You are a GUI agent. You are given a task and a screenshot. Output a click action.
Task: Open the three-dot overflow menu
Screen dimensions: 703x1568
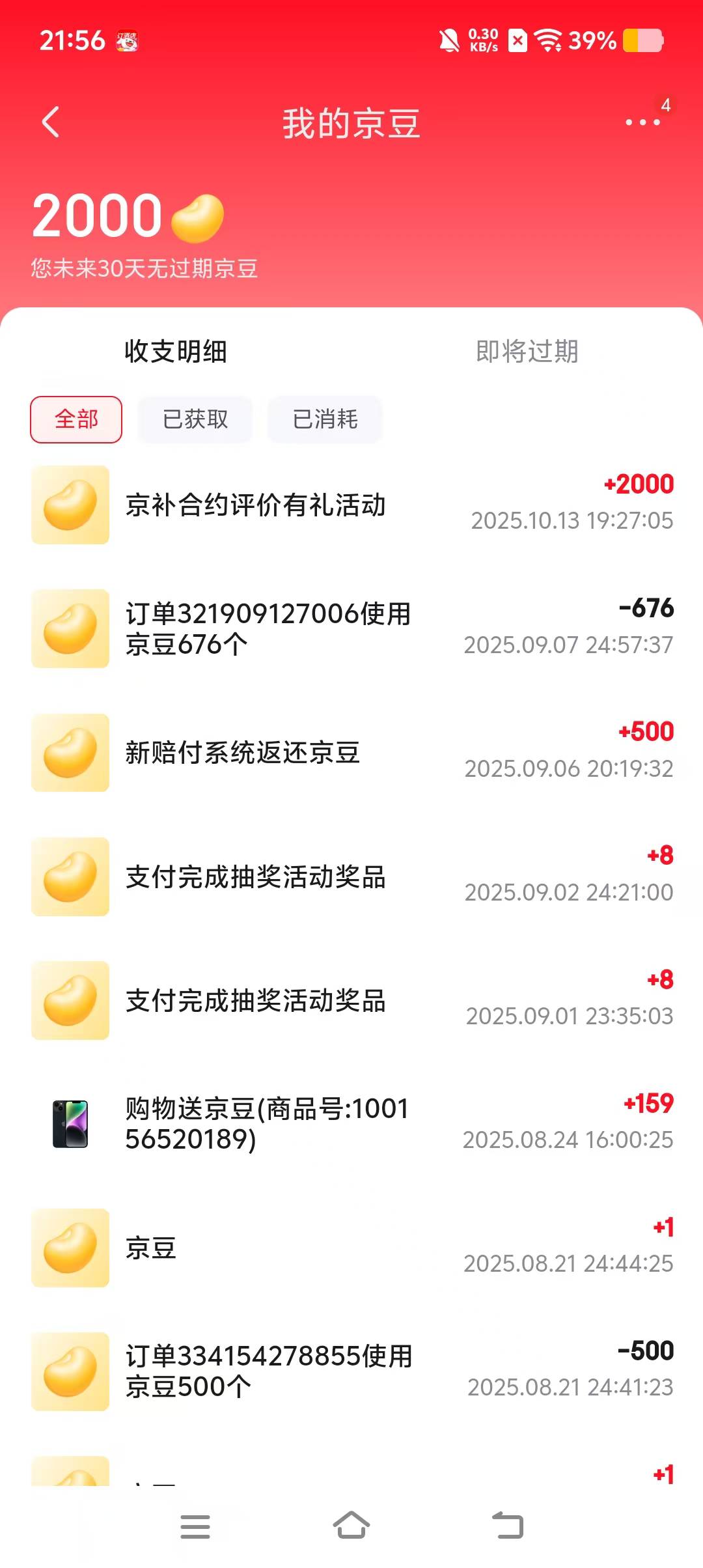coord(642,122)
